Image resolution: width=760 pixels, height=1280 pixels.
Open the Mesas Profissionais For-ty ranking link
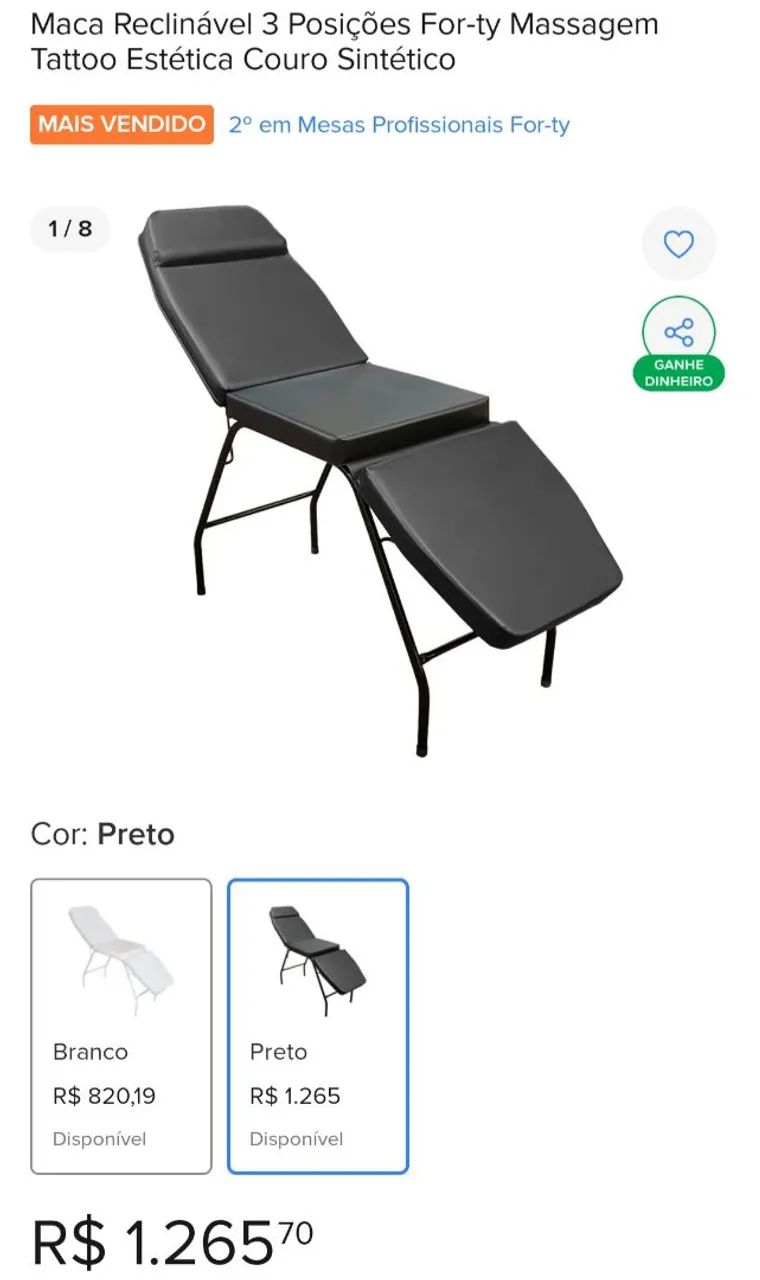click(399, 125)
